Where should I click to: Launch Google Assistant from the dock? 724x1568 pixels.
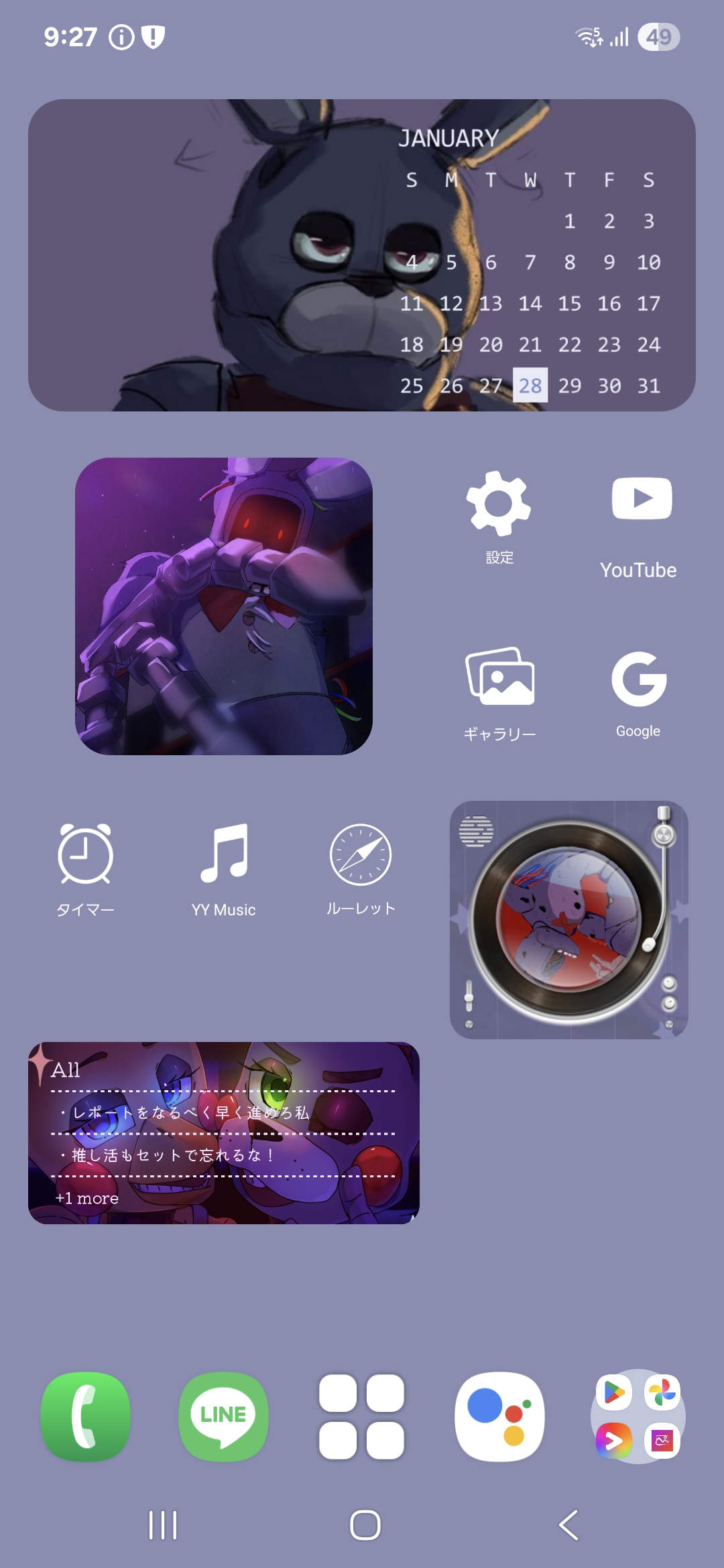pyautogui.click(x=500, y=1416)
